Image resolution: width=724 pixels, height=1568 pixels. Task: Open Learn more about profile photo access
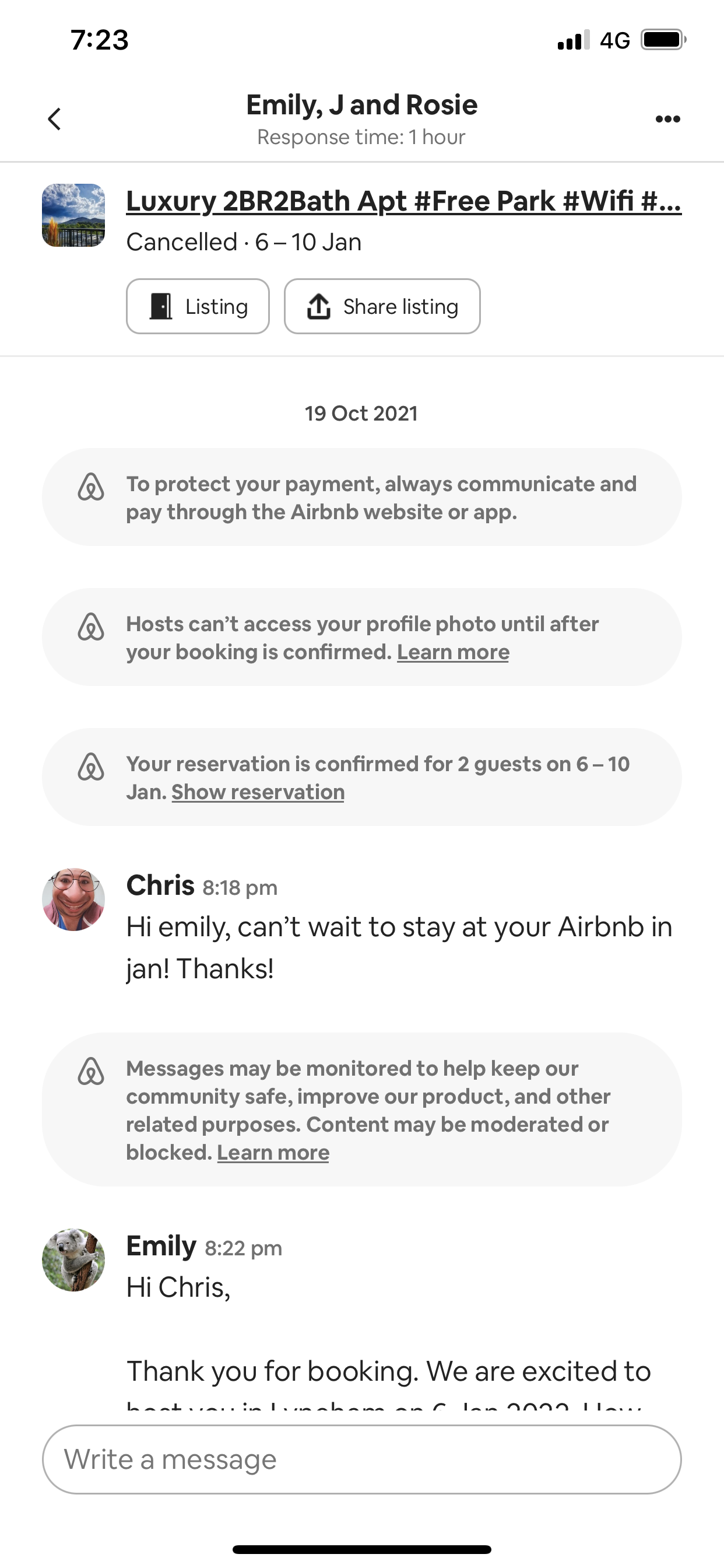[454, 652]
